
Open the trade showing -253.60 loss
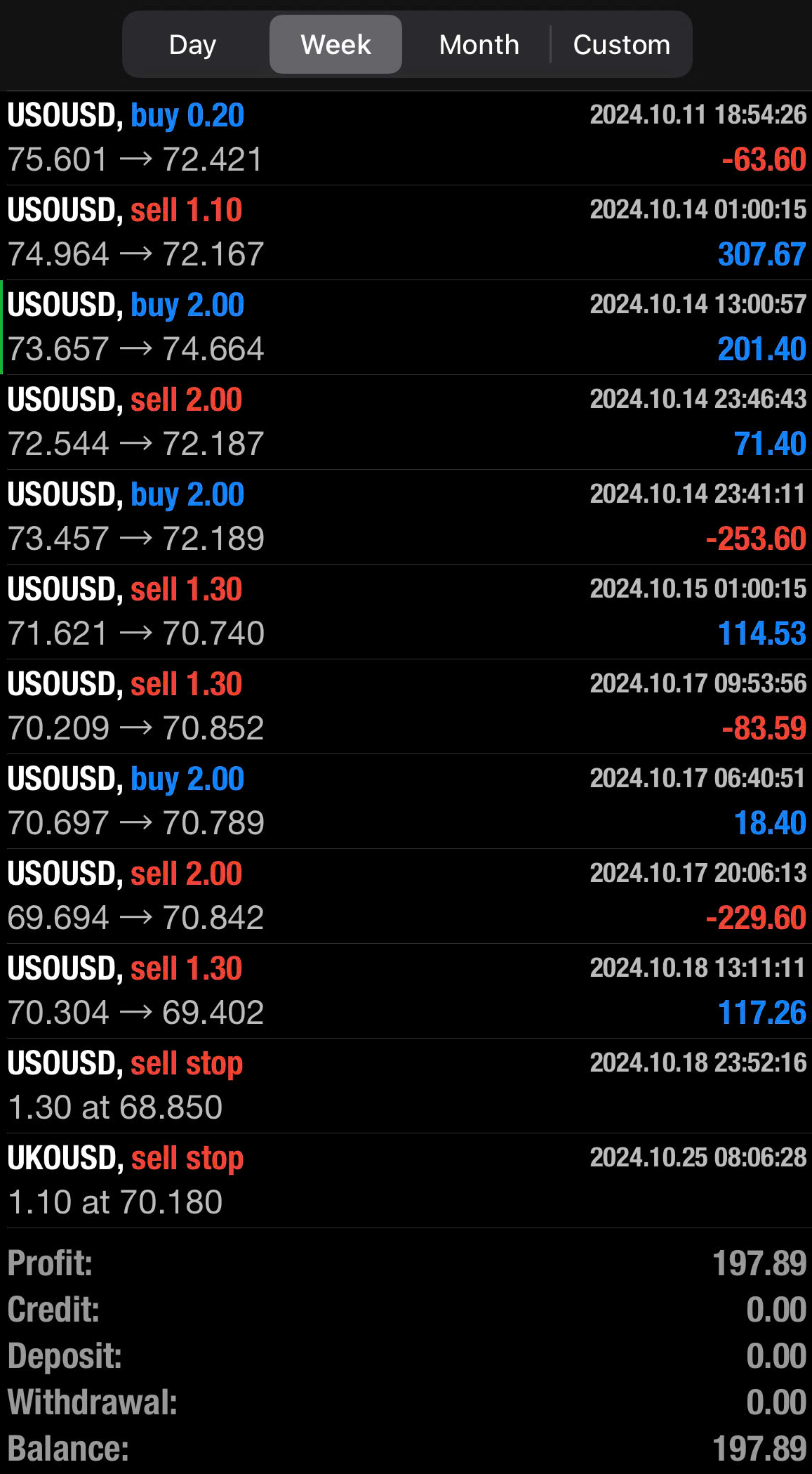[406, 517]
